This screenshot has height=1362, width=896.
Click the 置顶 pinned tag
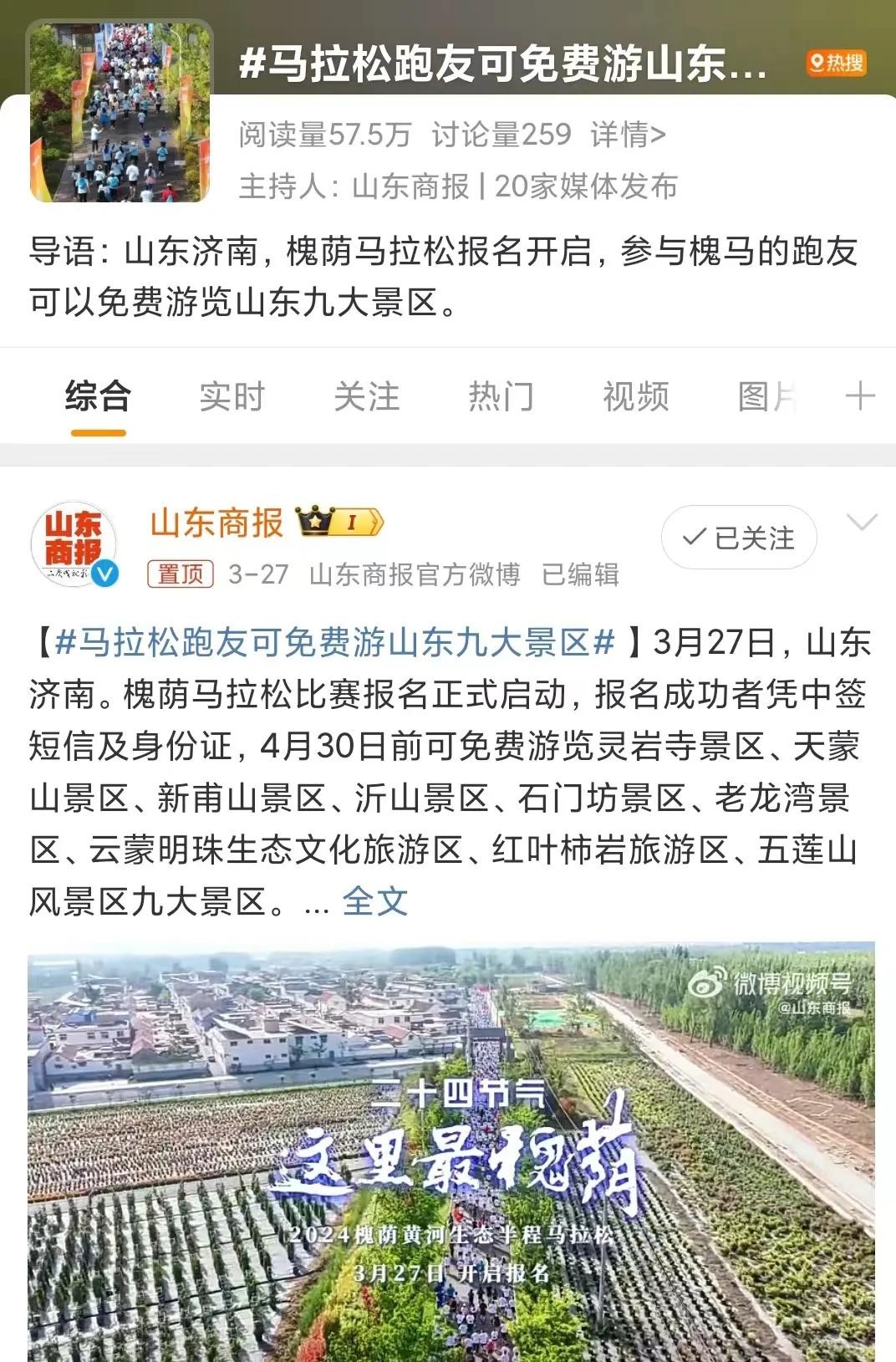pyautogui.click(x=182, y=574)
